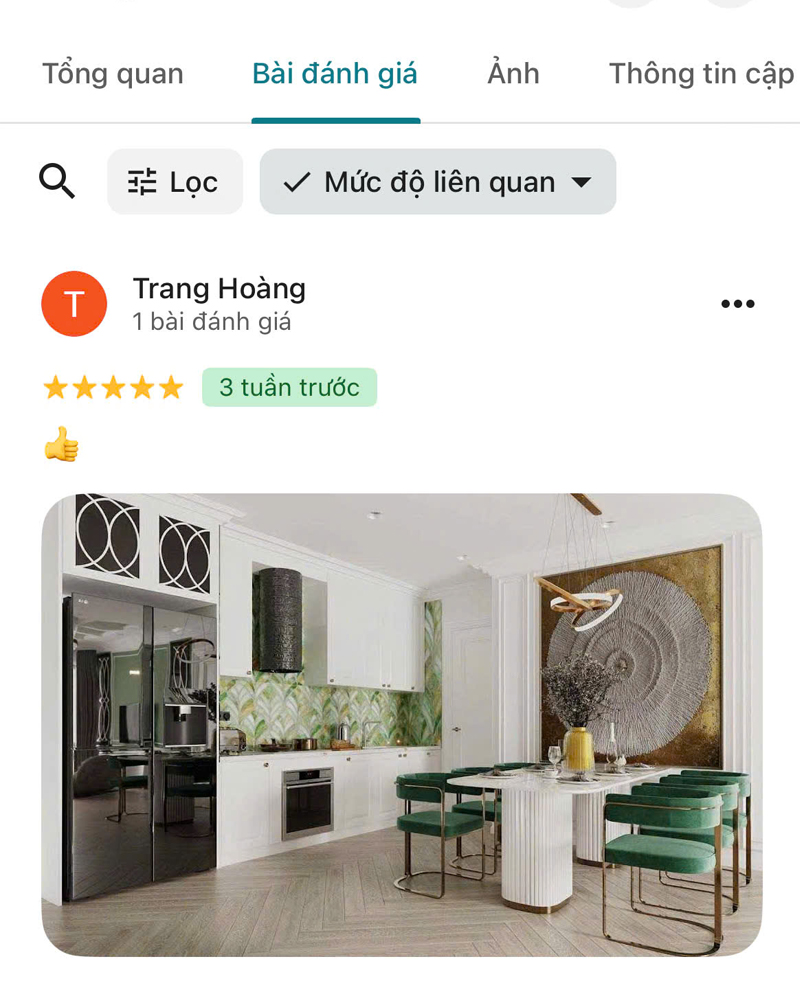Open the Ảnh tab
Screen dimensions: 800x1000
[x=513, y=74]
